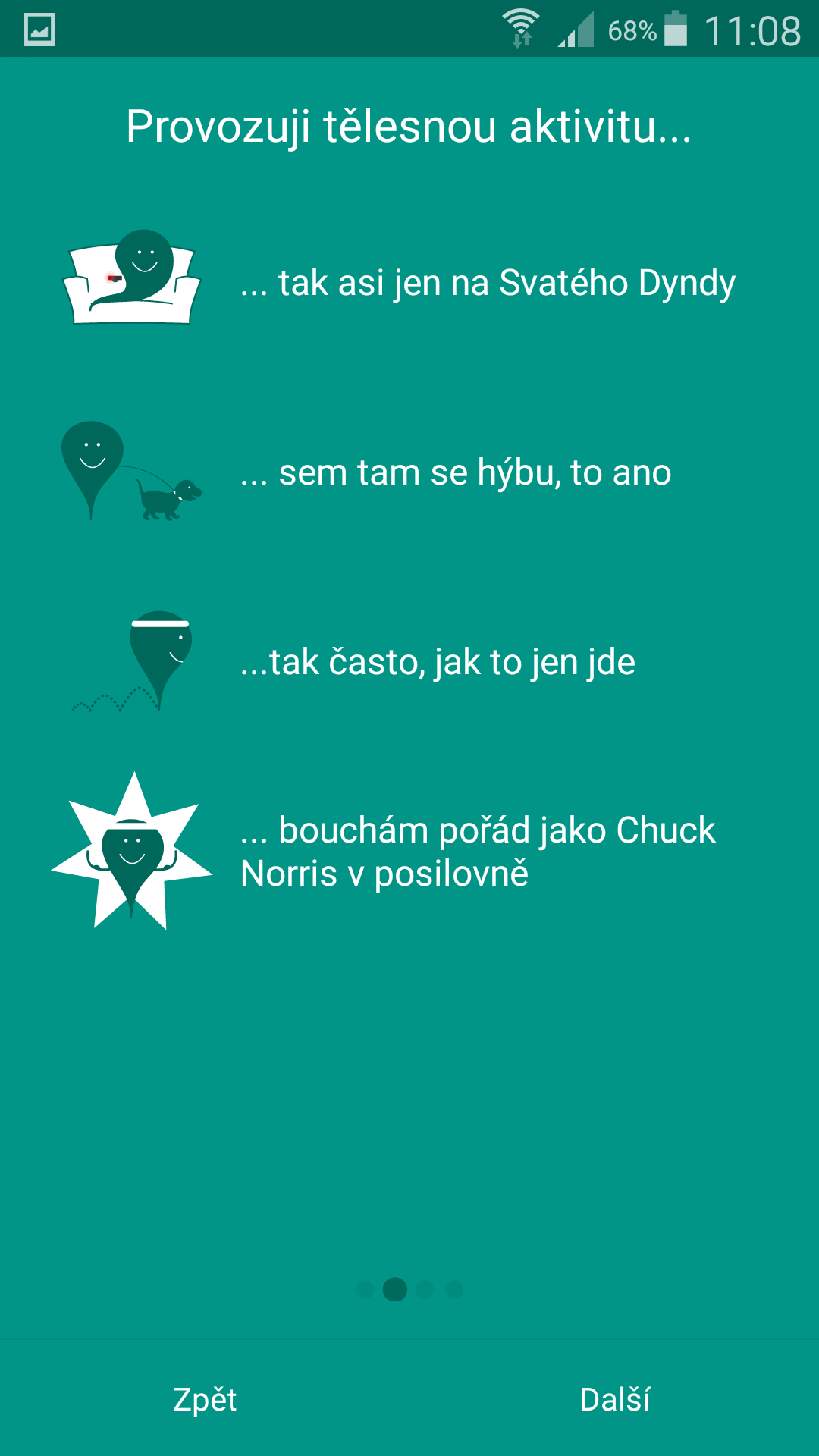Tap the page indicator dots

(409, 1289)
